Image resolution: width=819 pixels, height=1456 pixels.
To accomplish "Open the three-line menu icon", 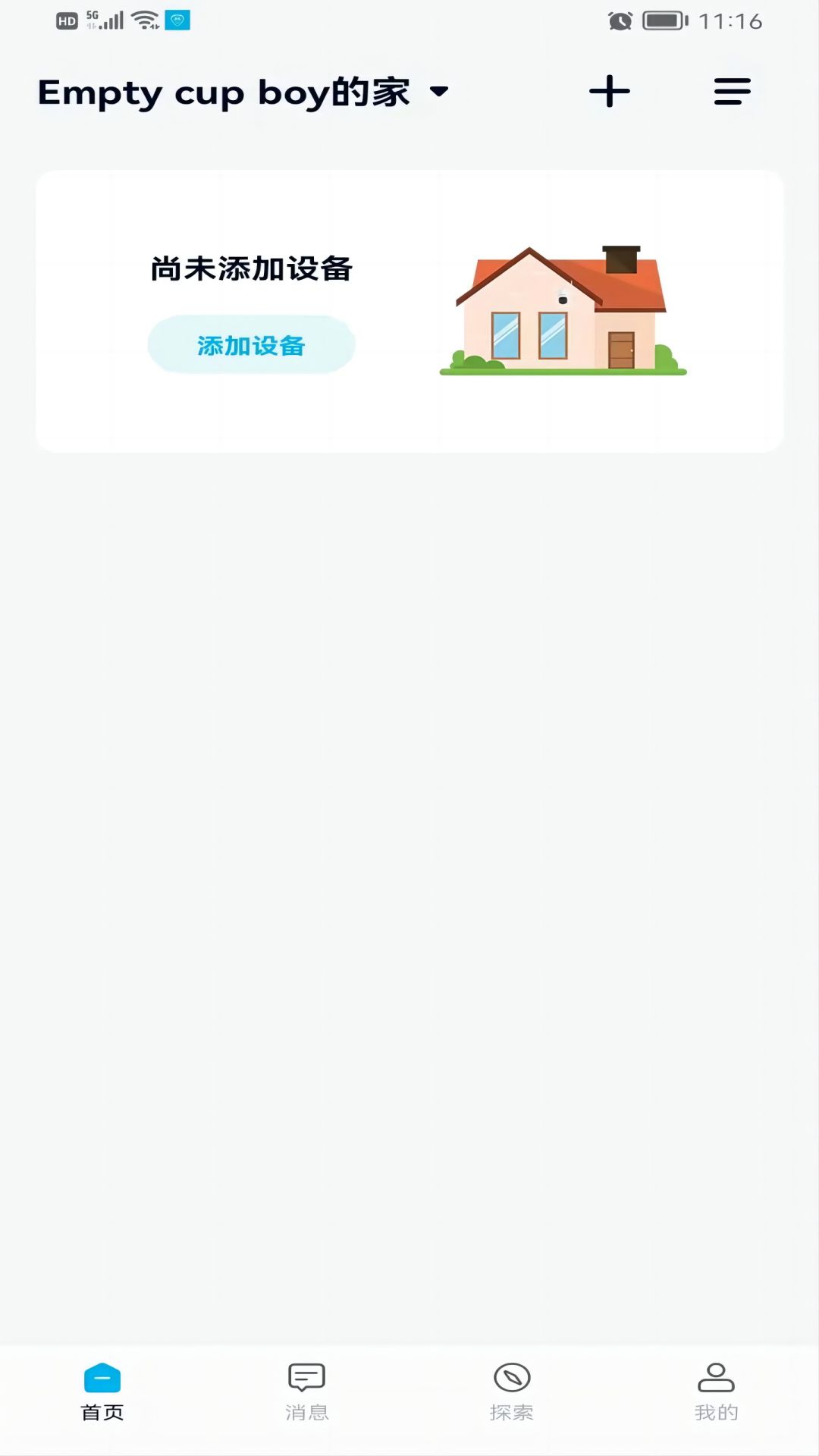I will coord(732,92).
